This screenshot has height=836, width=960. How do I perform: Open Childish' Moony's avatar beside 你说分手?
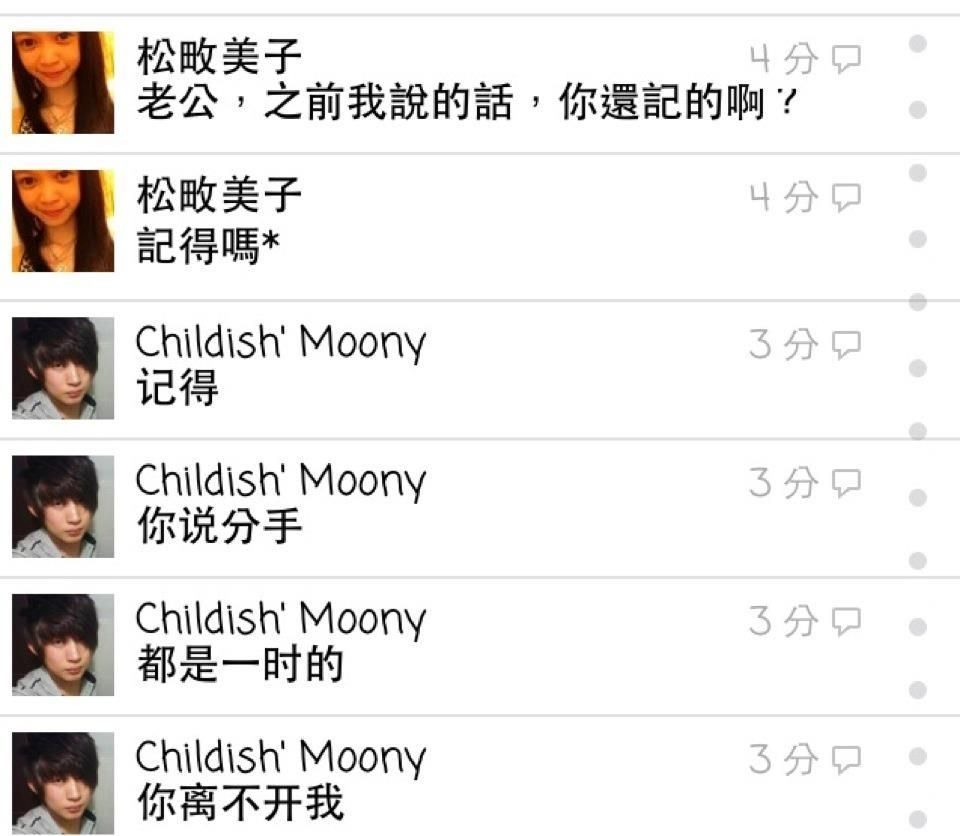point(63,507)
